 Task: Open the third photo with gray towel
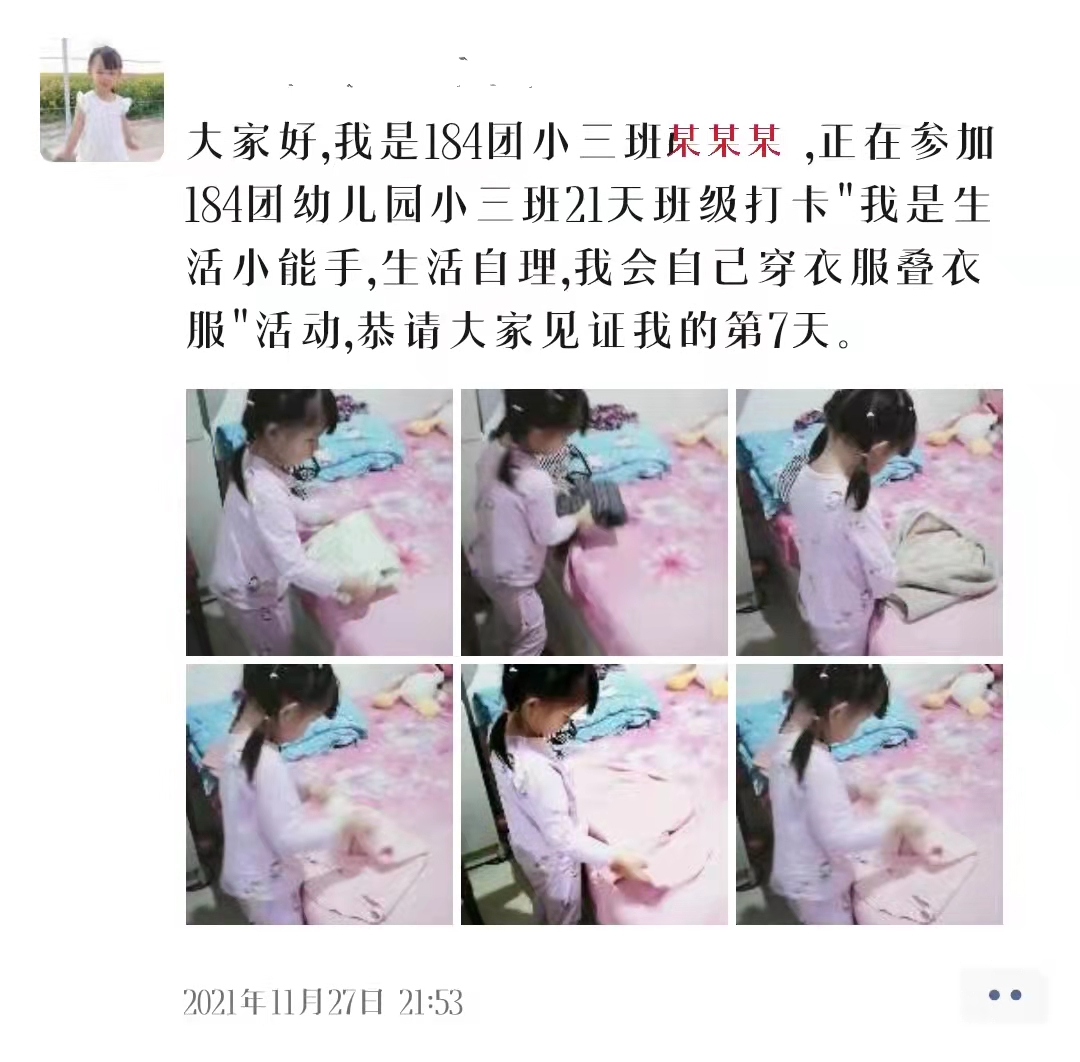pyautogui.click(x=869, y=522)
